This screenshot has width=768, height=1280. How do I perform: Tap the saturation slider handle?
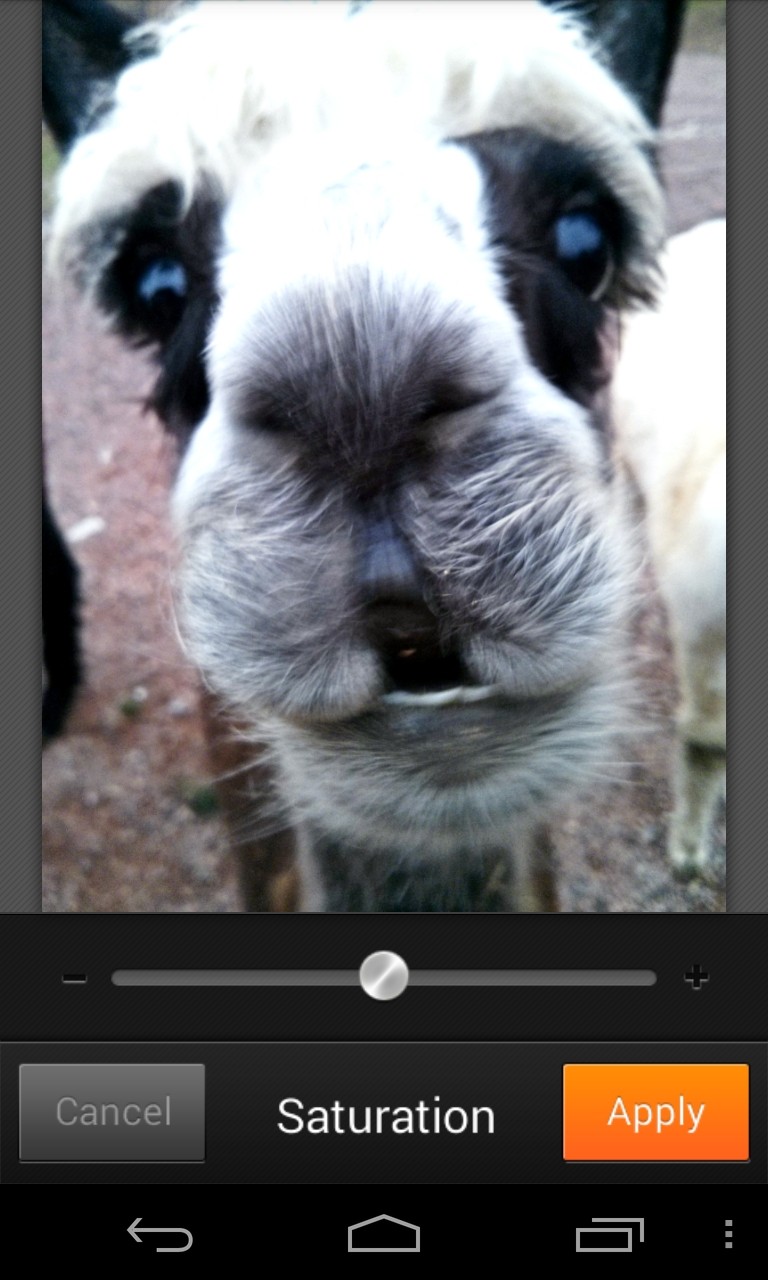384,976
